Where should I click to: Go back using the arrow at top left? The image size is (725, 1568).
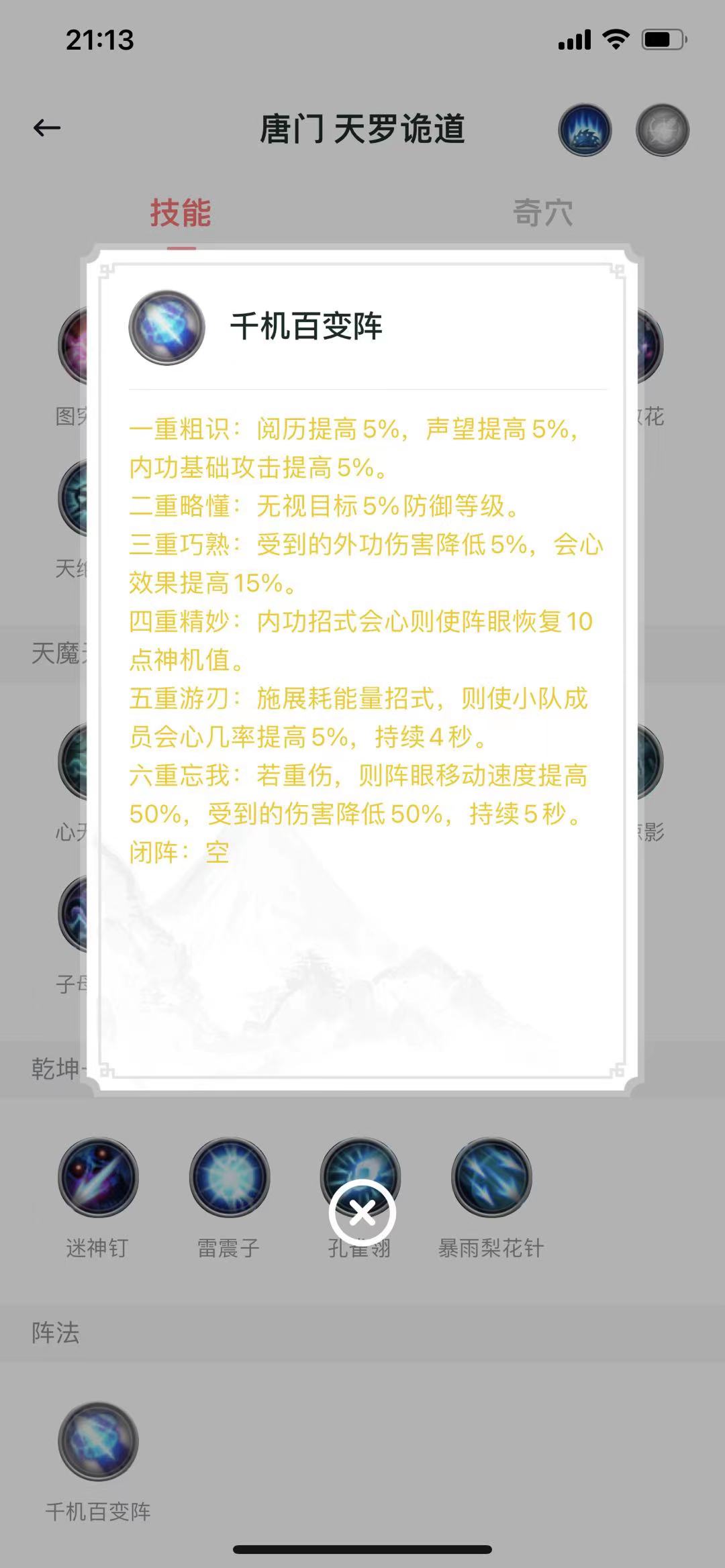tap(44, 127)
